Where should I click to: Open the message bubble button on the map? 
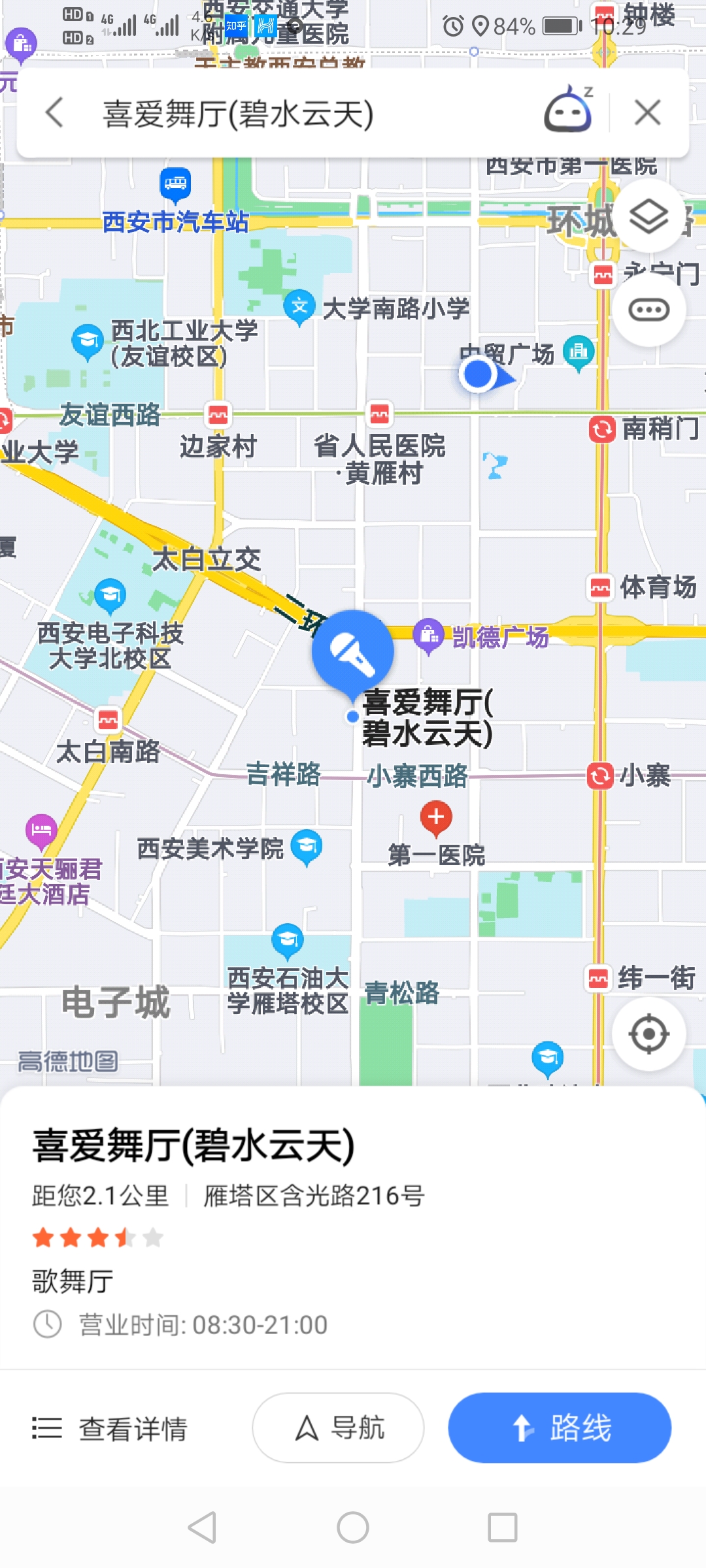coord(648,310)
